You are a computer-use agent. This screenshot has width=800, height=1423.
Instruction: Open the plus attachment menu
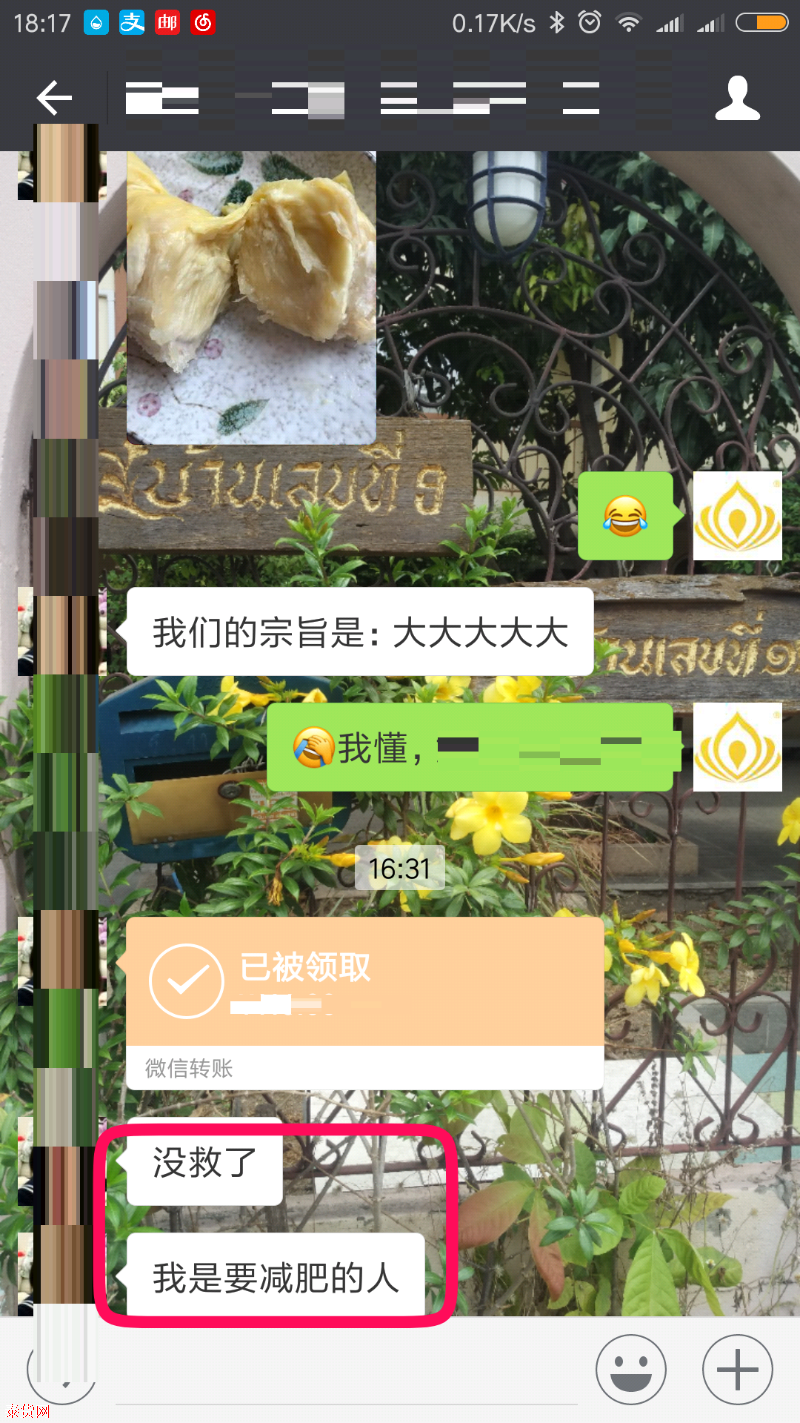[738, 1369]
